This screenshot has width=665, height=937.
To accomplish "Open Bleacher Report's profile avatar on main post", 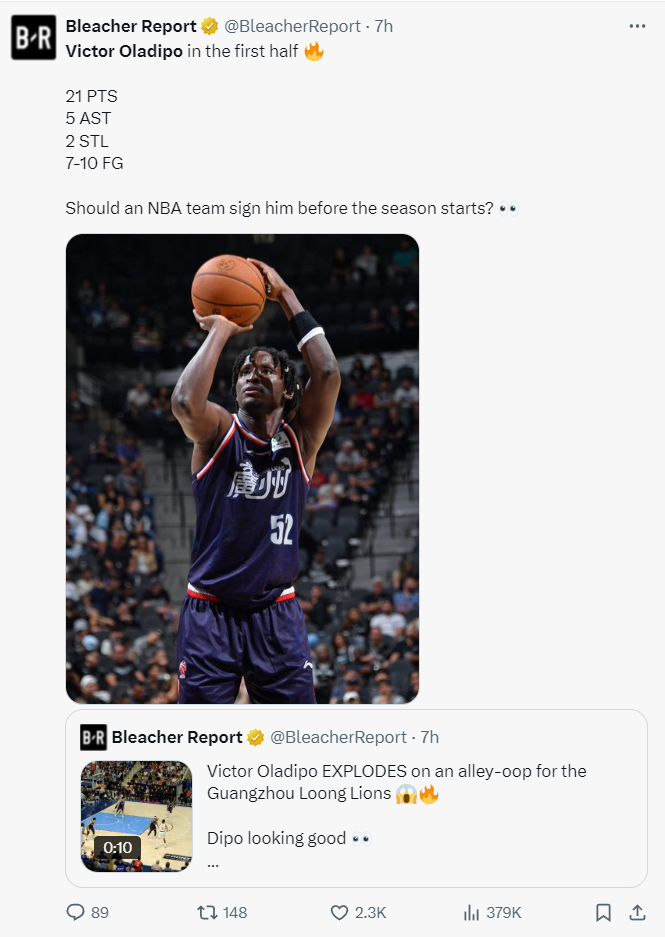I will point(33,38).
